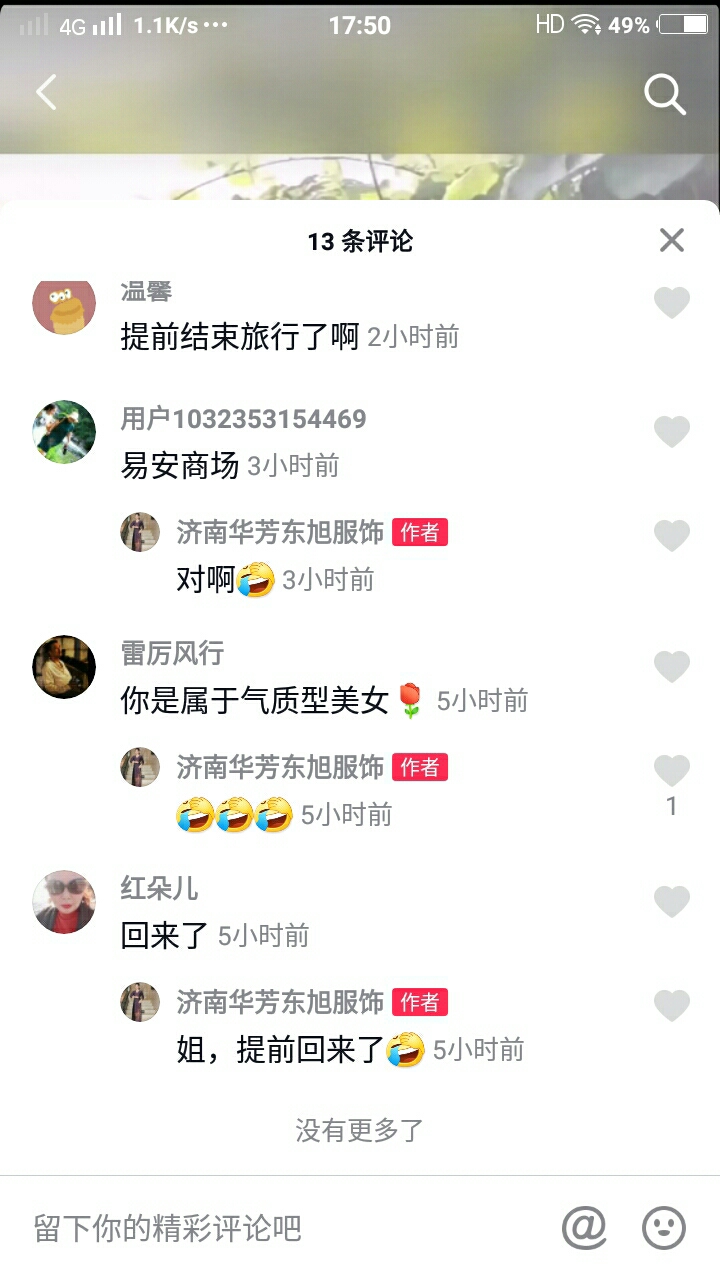Open 红朵儿's avatar
The width and height of the screenshot is (720, 1280).
[64, 901]
